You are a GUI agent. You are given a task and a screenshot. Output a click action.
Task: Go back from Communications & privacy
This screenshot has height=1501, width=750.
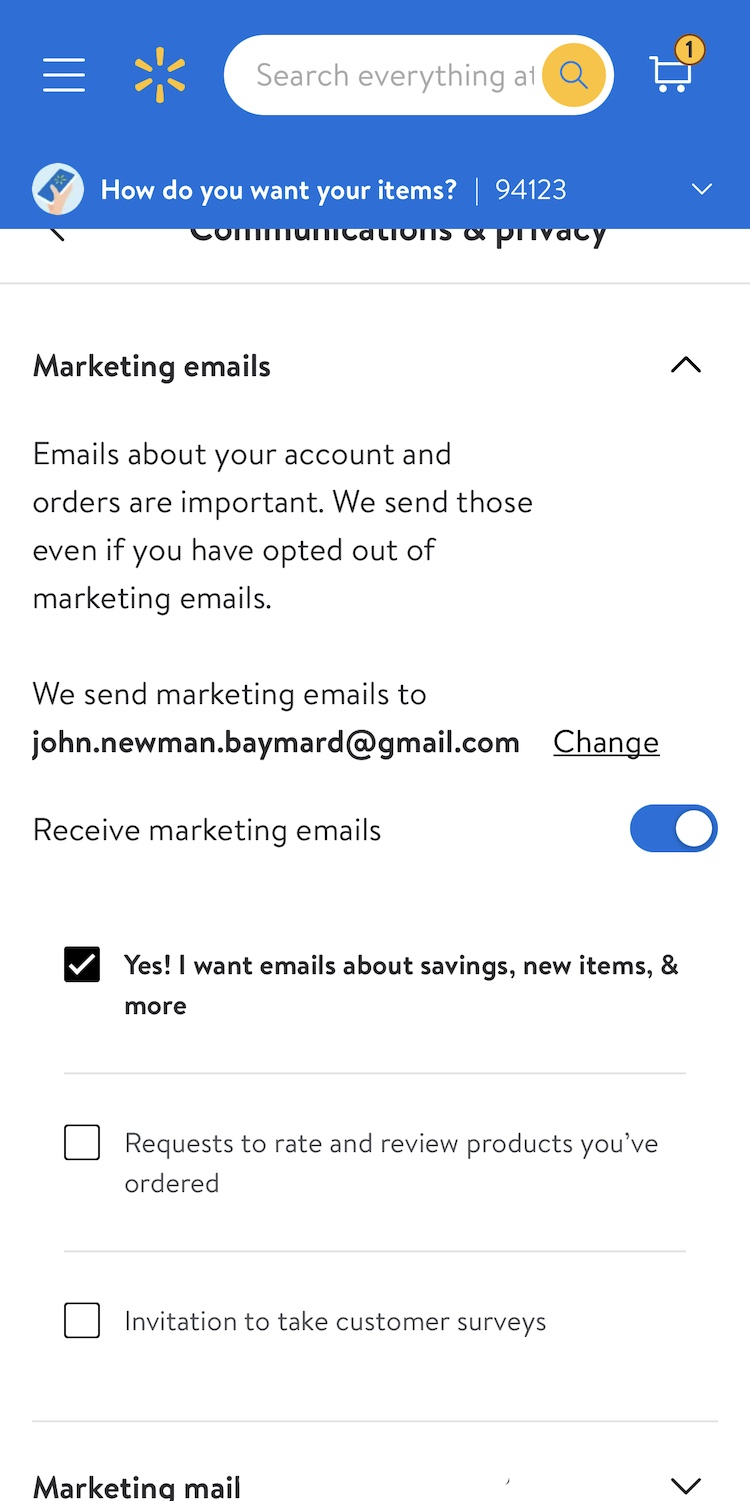coord(57,234)
